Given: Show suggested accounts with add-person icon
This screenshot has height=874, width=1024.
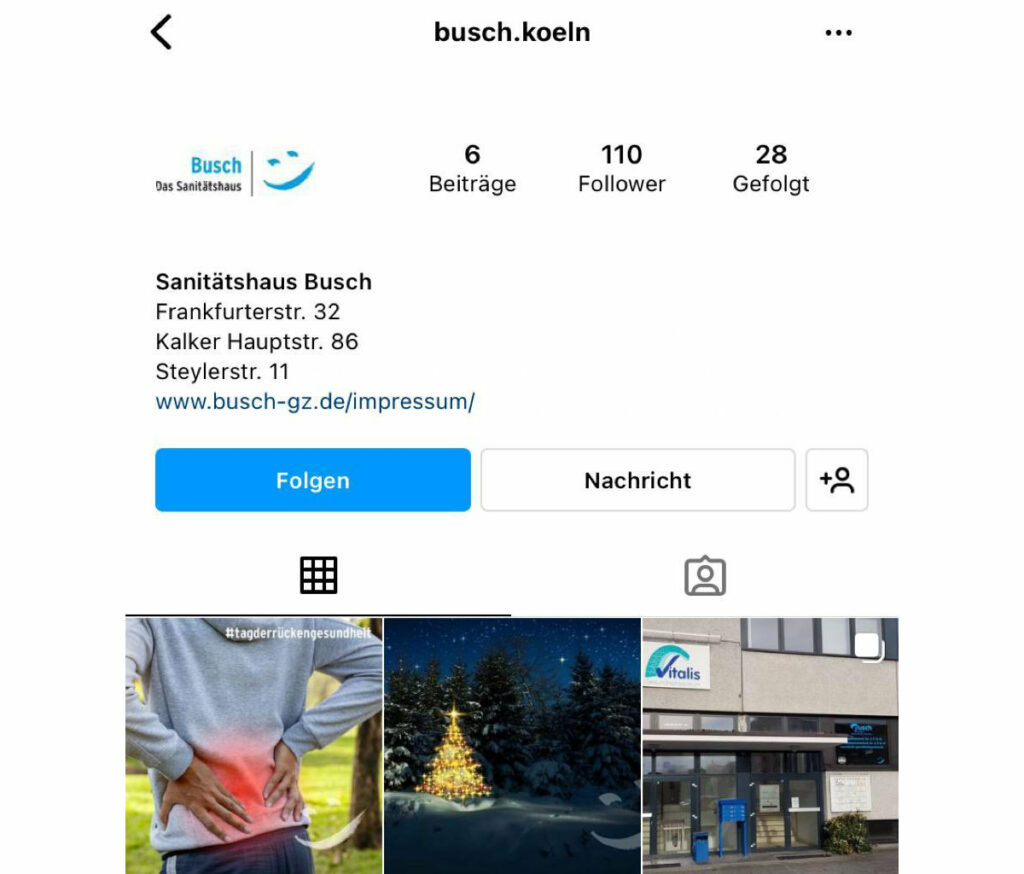Looking at the screenshot, I should (836, 480).
